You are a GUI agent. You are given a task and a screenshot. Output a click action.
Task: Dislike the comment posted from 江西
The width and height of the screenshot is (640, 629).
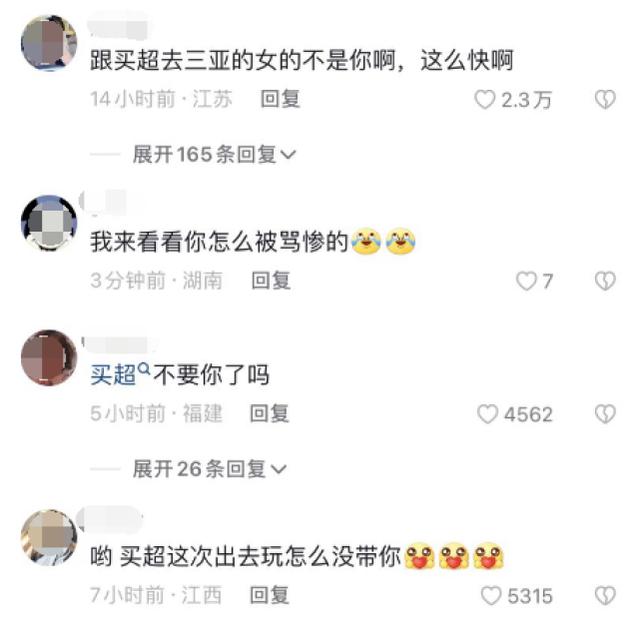pos(604,596)
